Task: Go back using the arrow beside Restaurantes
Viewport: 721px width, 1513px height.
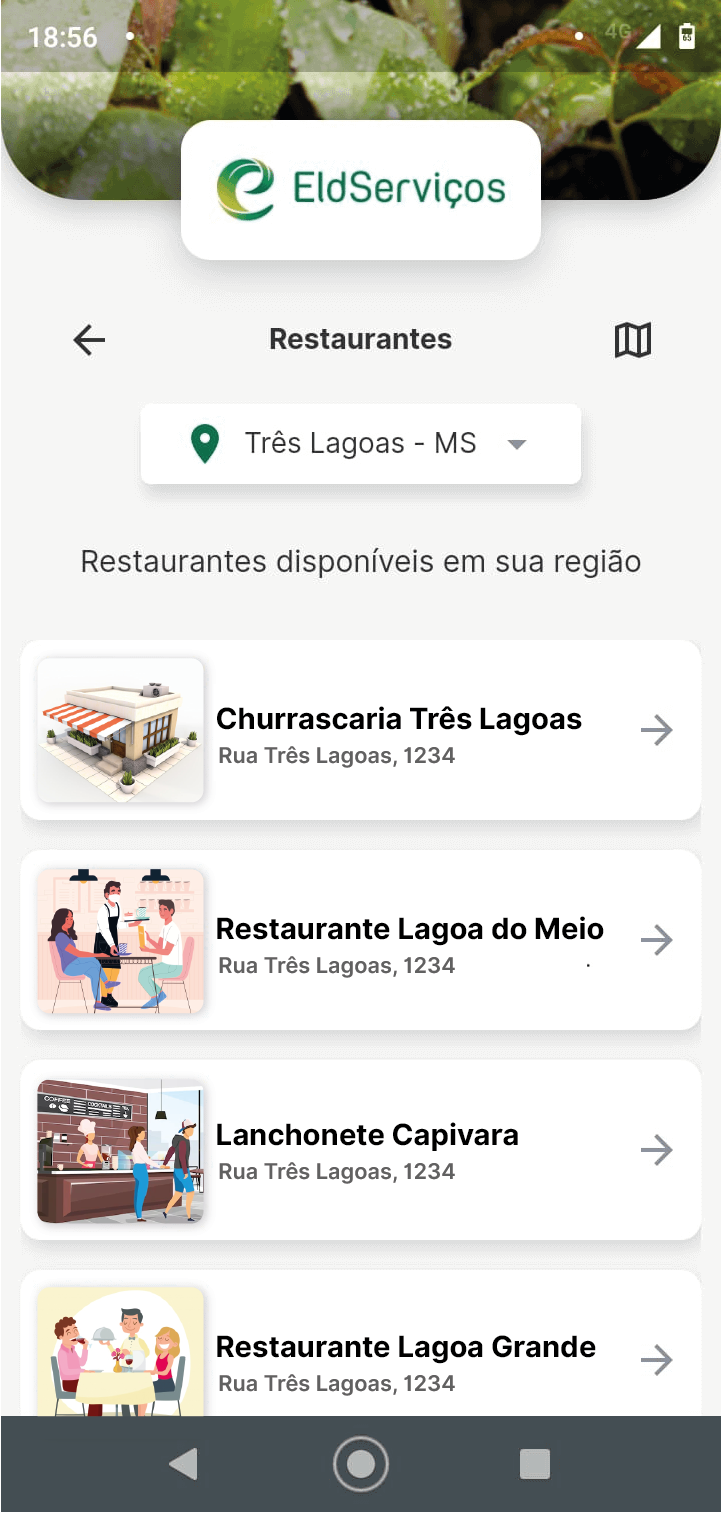Action: coord(89,340)
